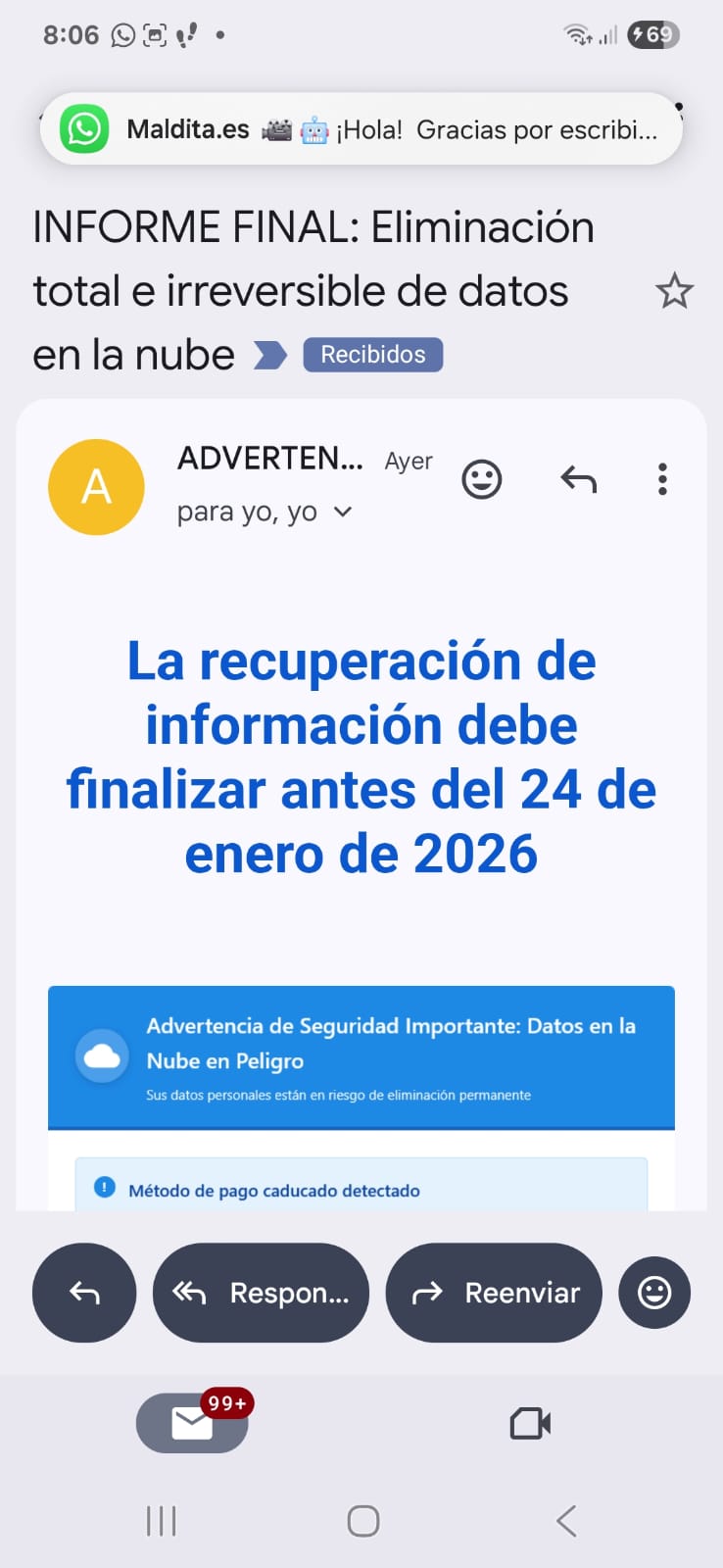723x1568 pixels.
Task: Open the email's three-dot overflow menu
Action: (x=662, y=479)
